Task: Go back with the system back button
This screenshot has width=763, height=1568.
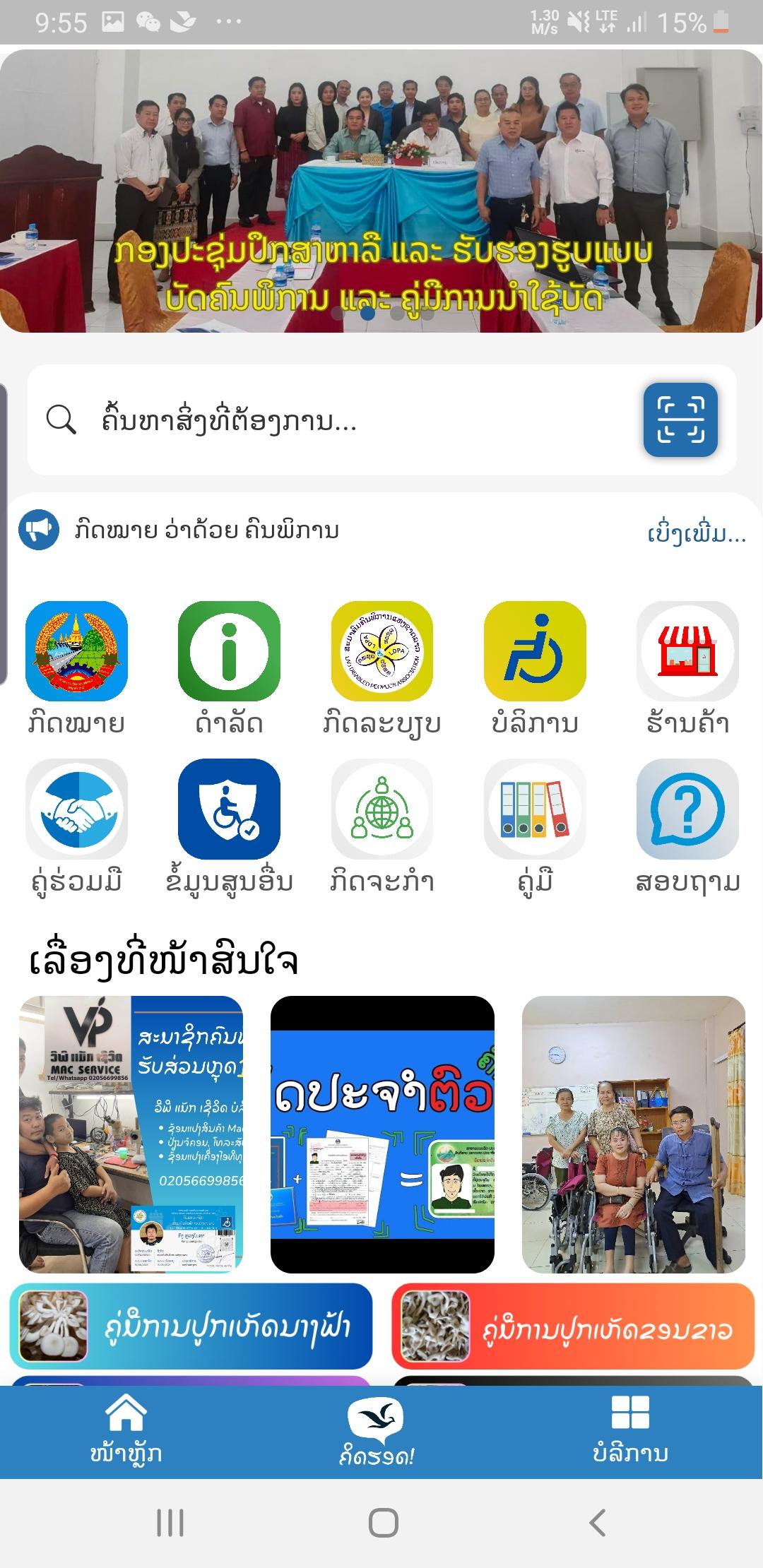Action: tap(598, 1523)
